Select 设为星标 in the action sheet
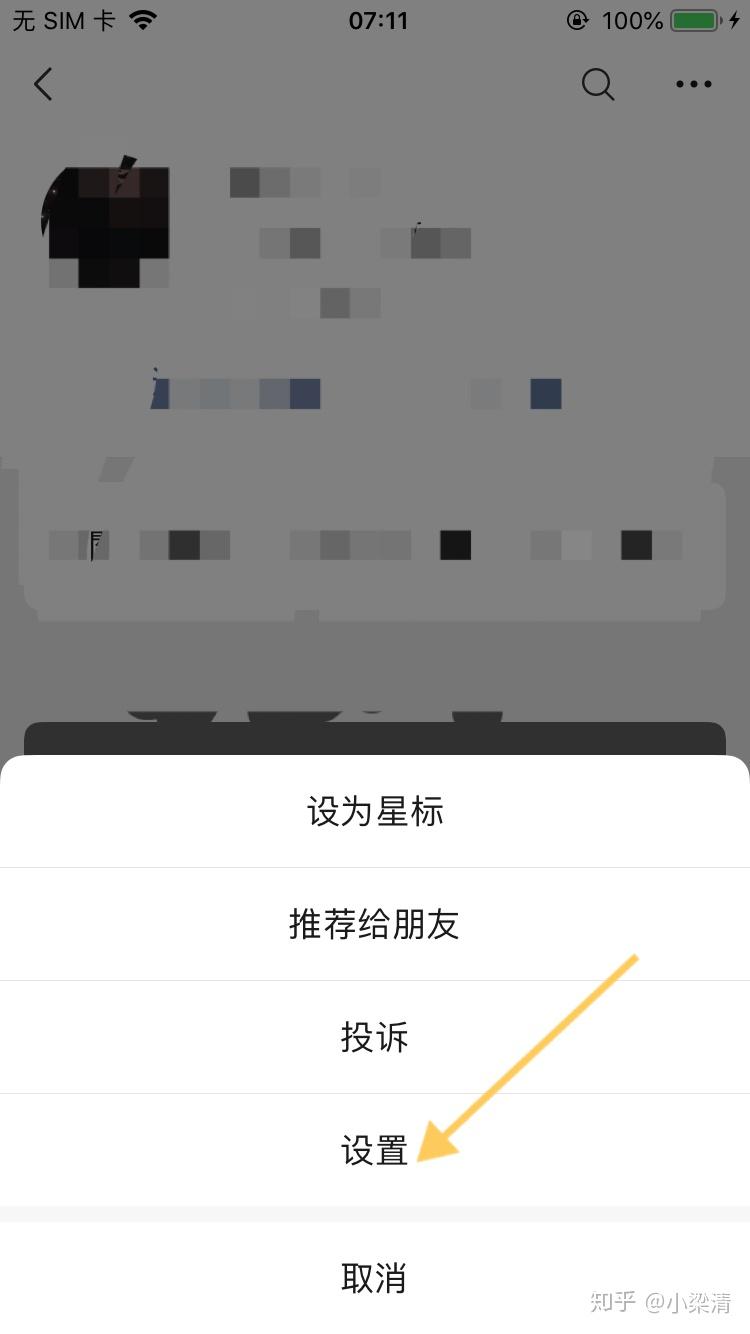The height and width of the screenshot is (1334, 750). pos(375,812)
